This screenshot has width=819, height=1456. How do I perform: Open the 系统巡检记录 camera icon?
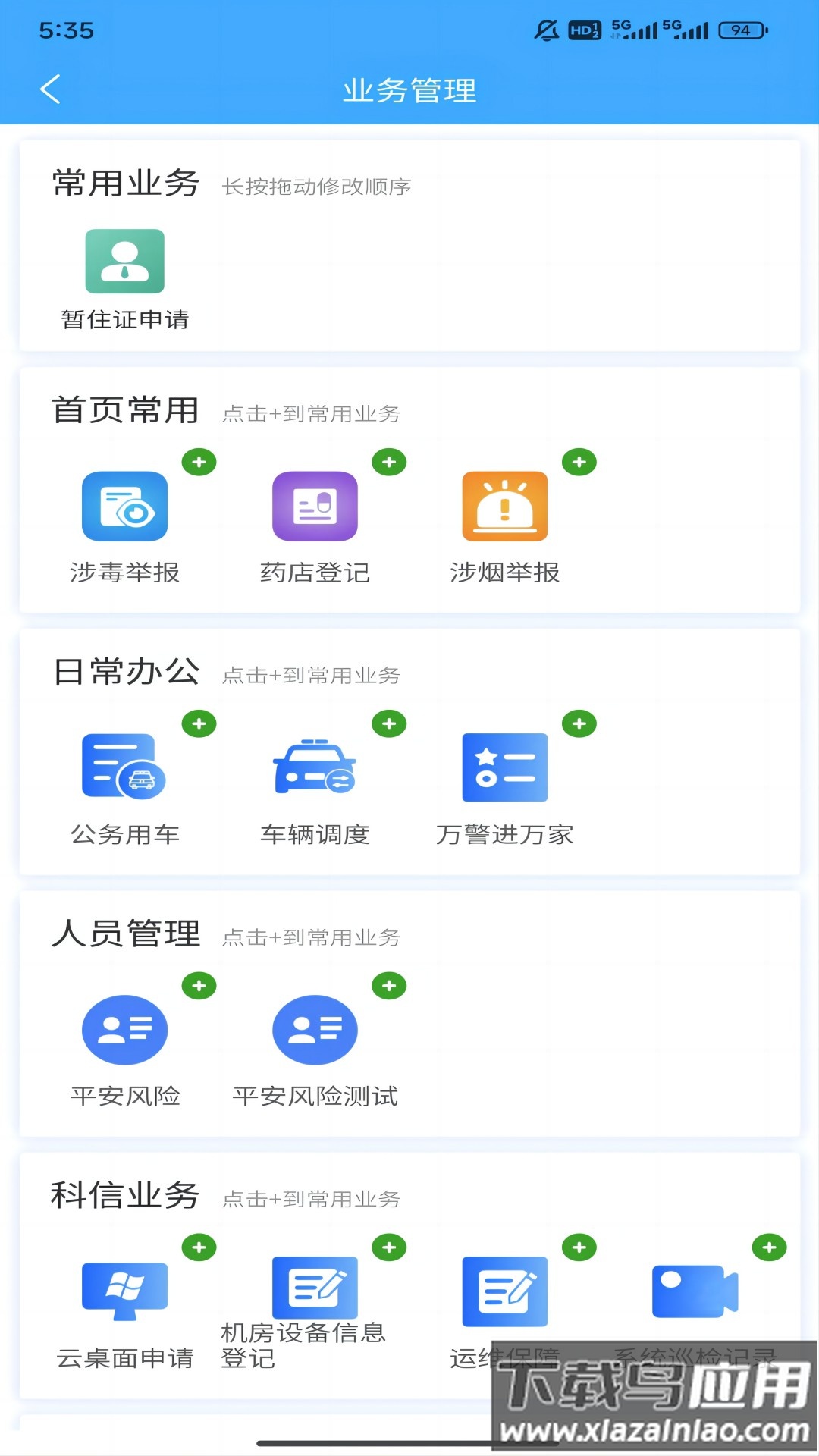point(694,1289)
